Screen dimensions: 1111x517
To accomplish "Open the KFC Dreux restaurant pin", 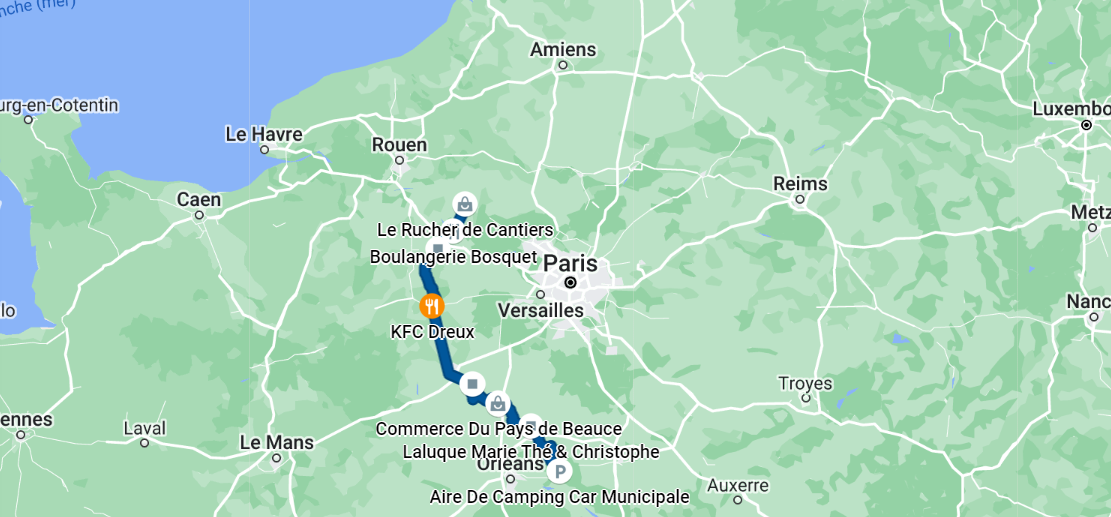I will (432, 306).
